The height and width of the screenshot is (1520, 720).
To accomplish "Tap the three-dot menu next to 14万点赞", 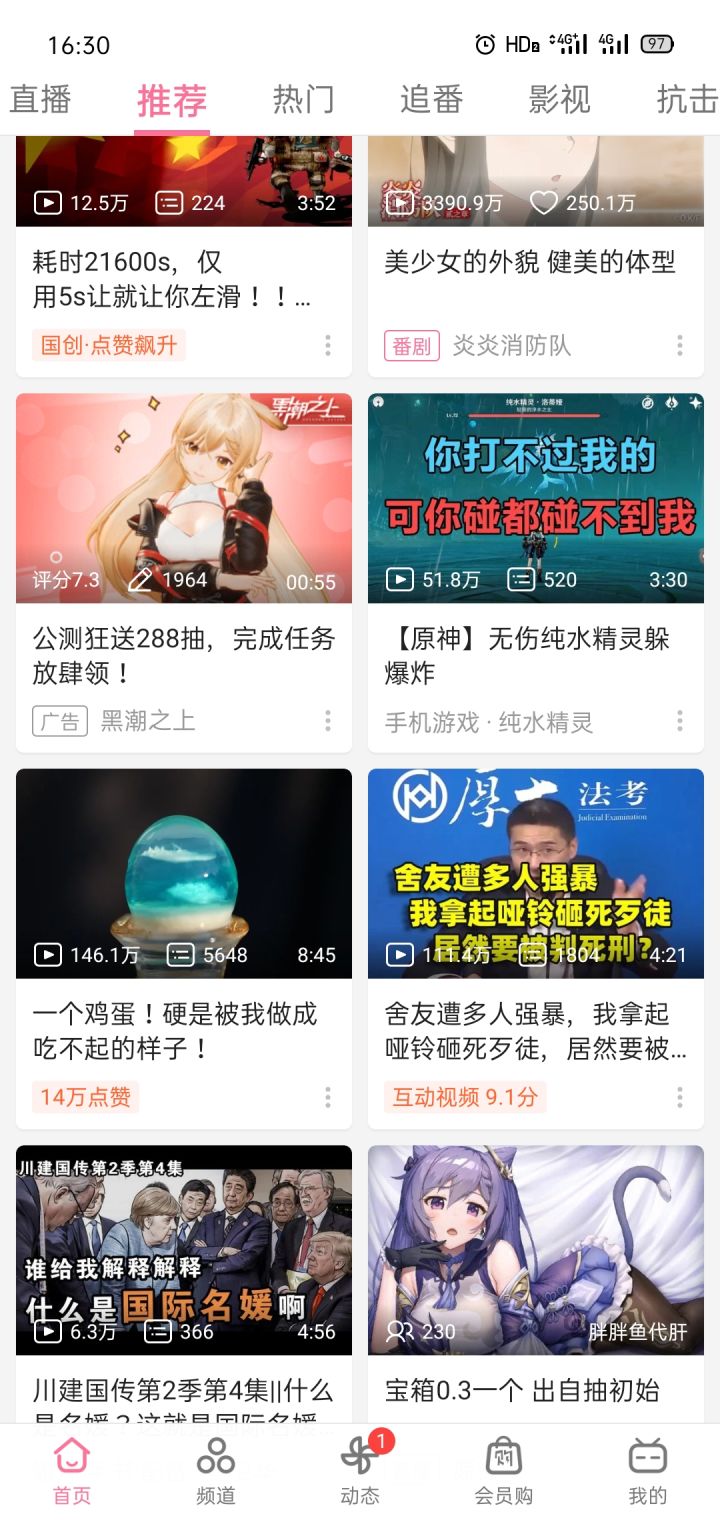I will pyautogui.click(x=327, y=1097).
